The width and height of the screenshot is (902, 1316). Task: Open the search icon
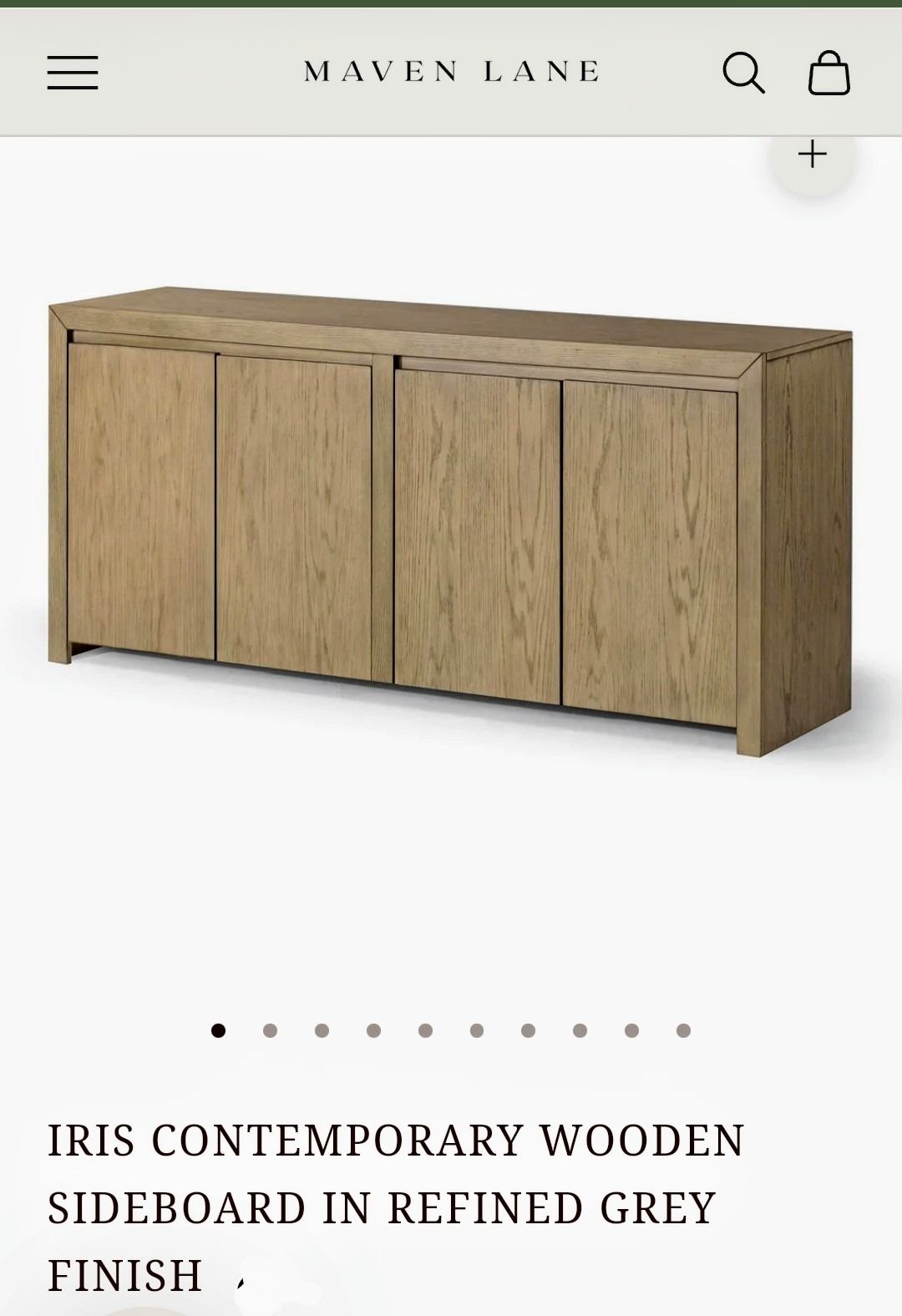743,73
